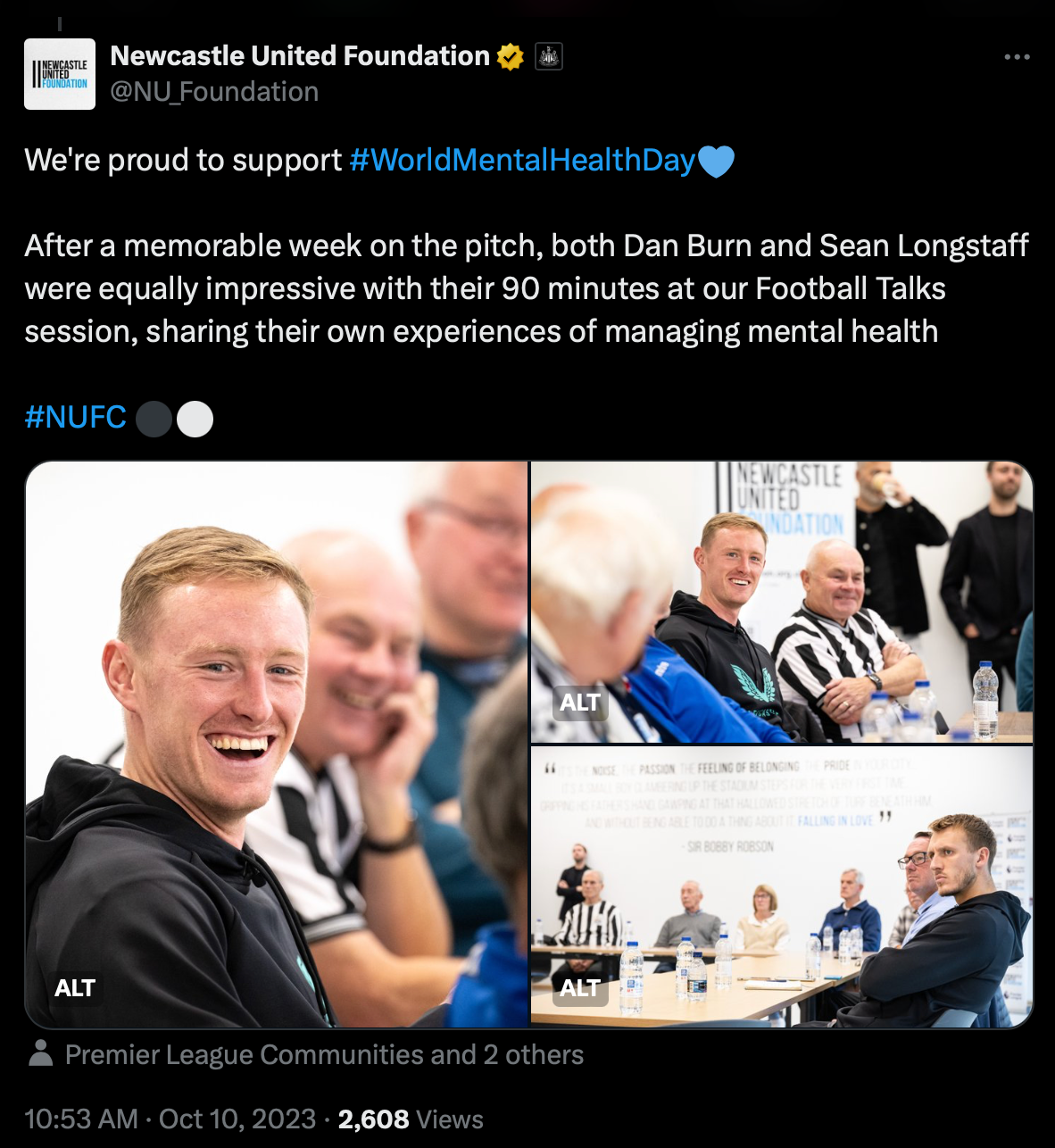View ALT text of the large left photo
The width and height of the screenshot is (1055, 1148).
tap(75, 988)
